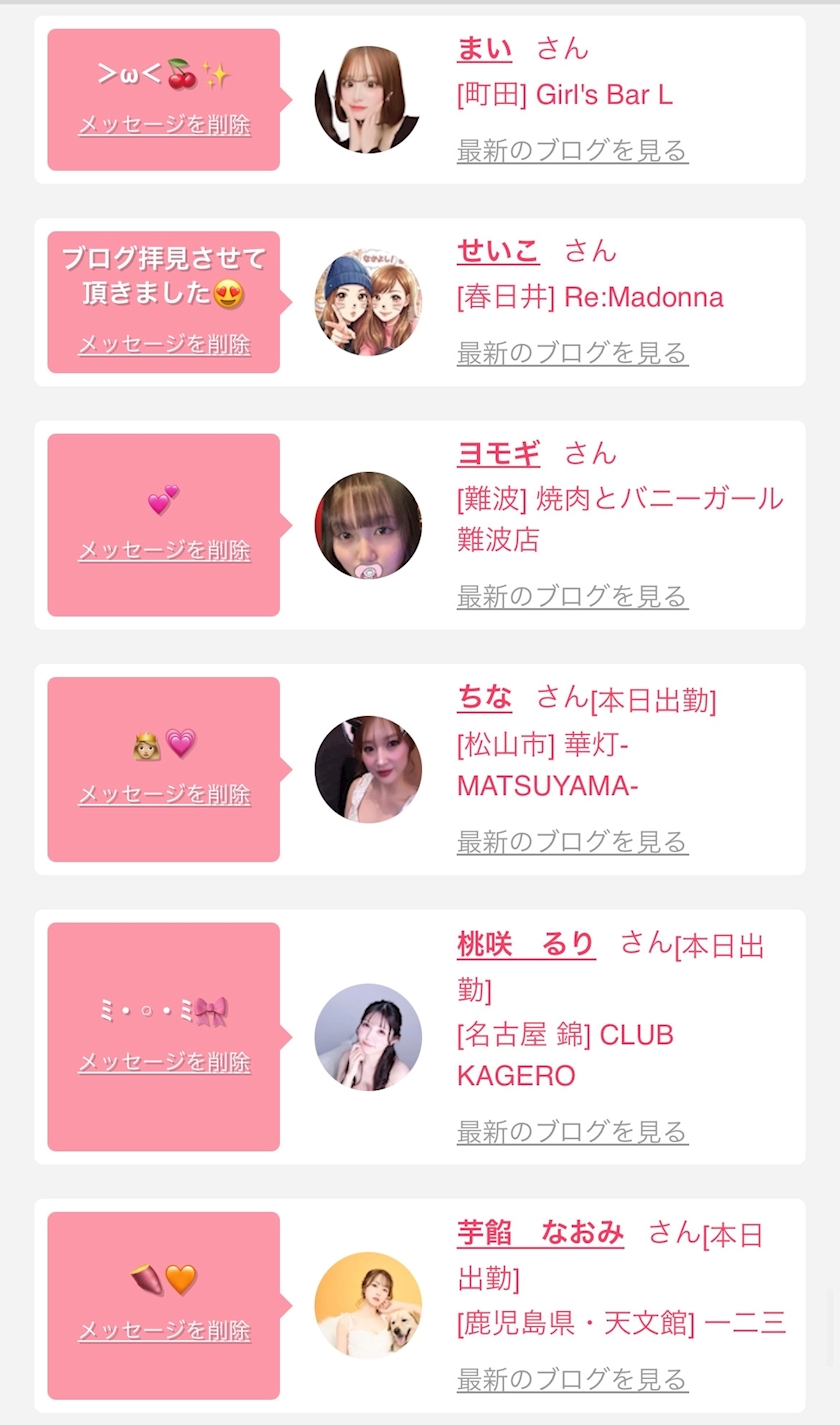Delete the message sent to 芋餡 なおみ
Image resolution: width=840 pixels, height=1425 pixels.
coord(164,1331)
